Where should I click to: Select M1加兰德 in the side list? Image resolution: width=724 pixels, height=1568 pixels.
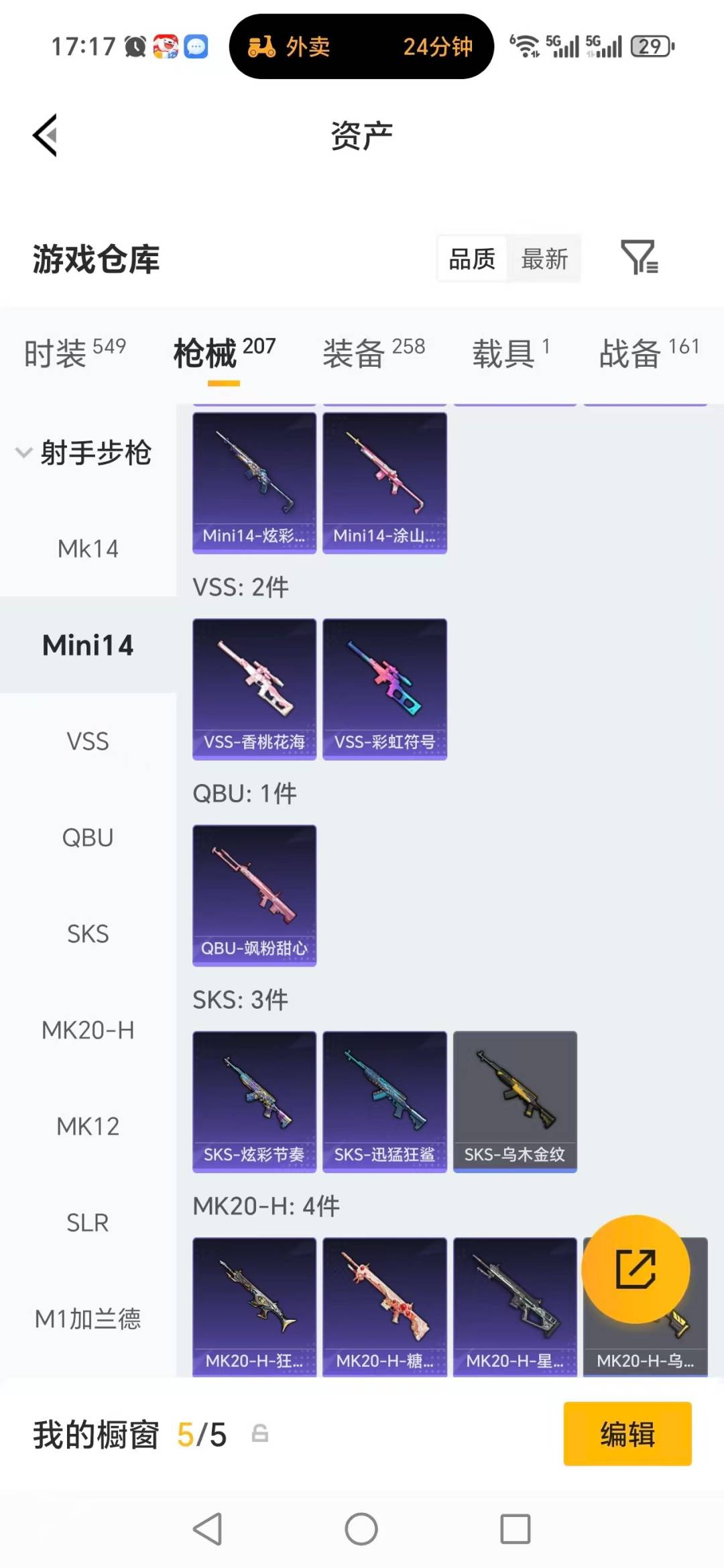coord(88,1319)
